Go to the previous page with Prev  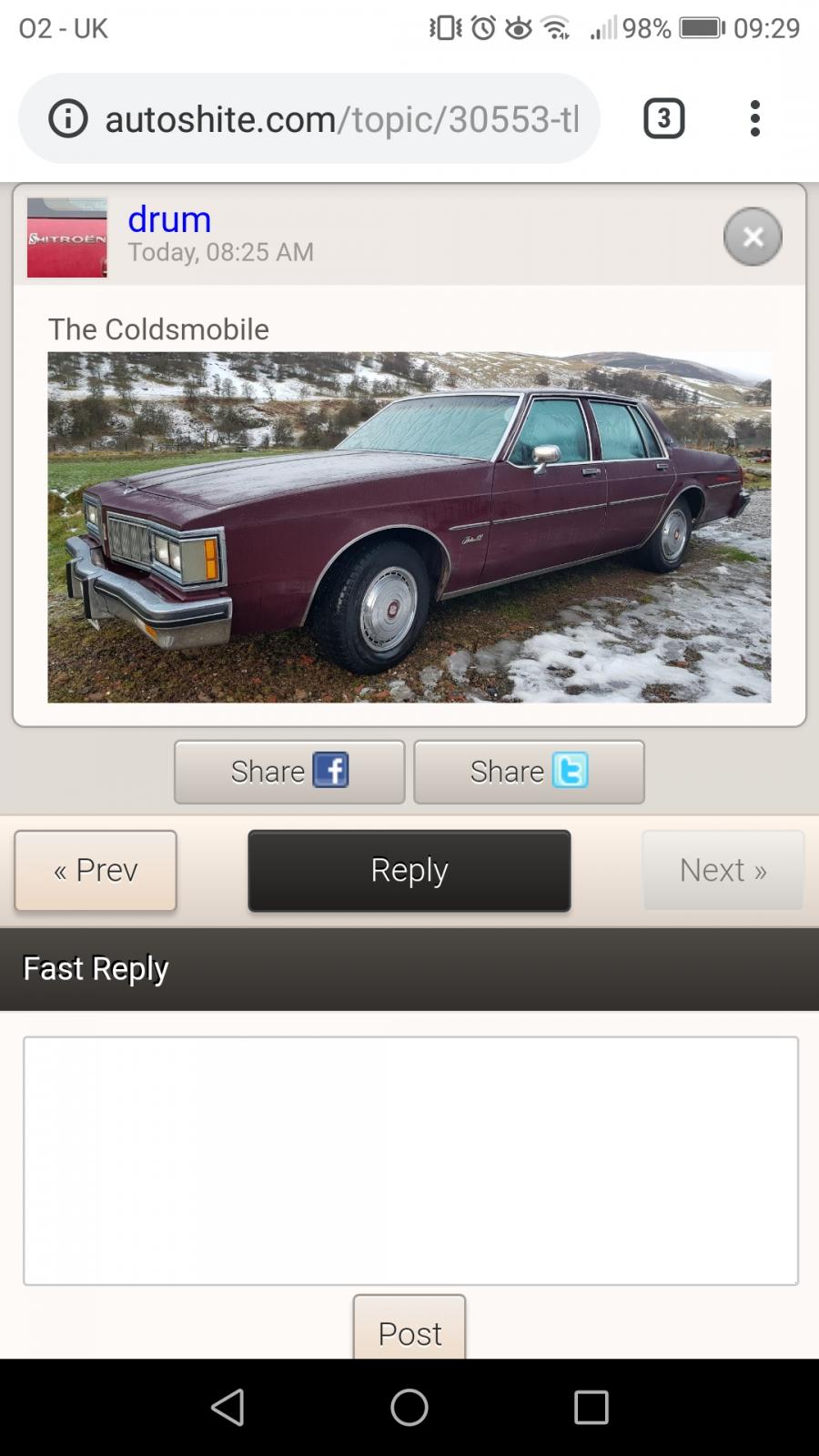coord(96,871)
